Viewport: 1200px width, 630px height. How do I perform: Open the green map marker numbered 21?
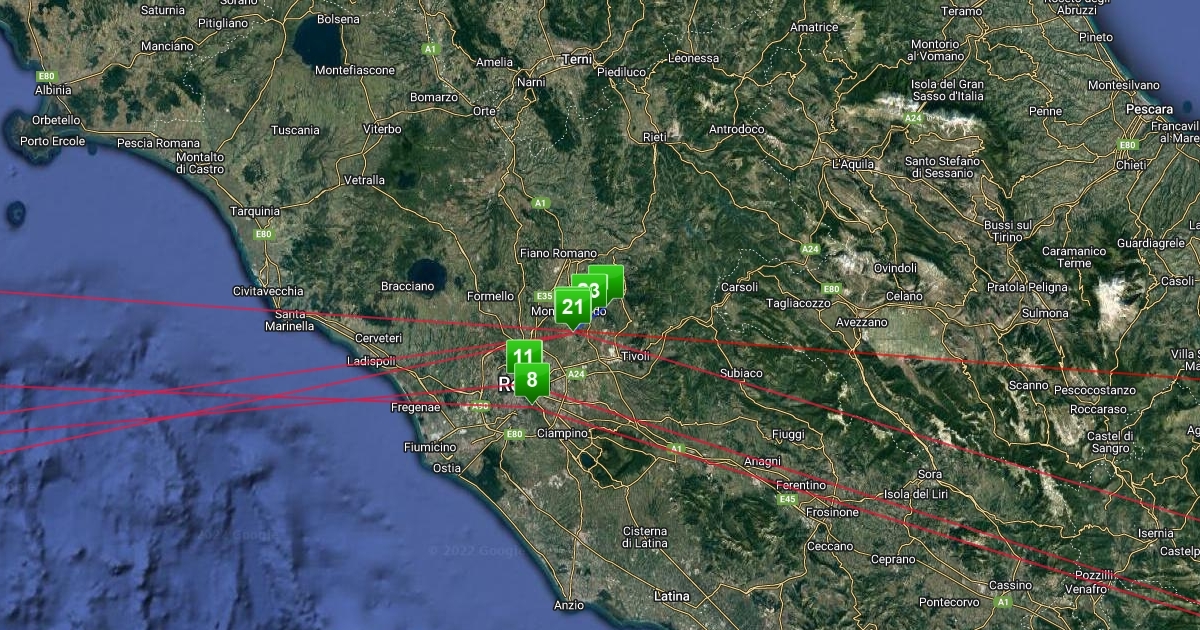pos(572,305)
